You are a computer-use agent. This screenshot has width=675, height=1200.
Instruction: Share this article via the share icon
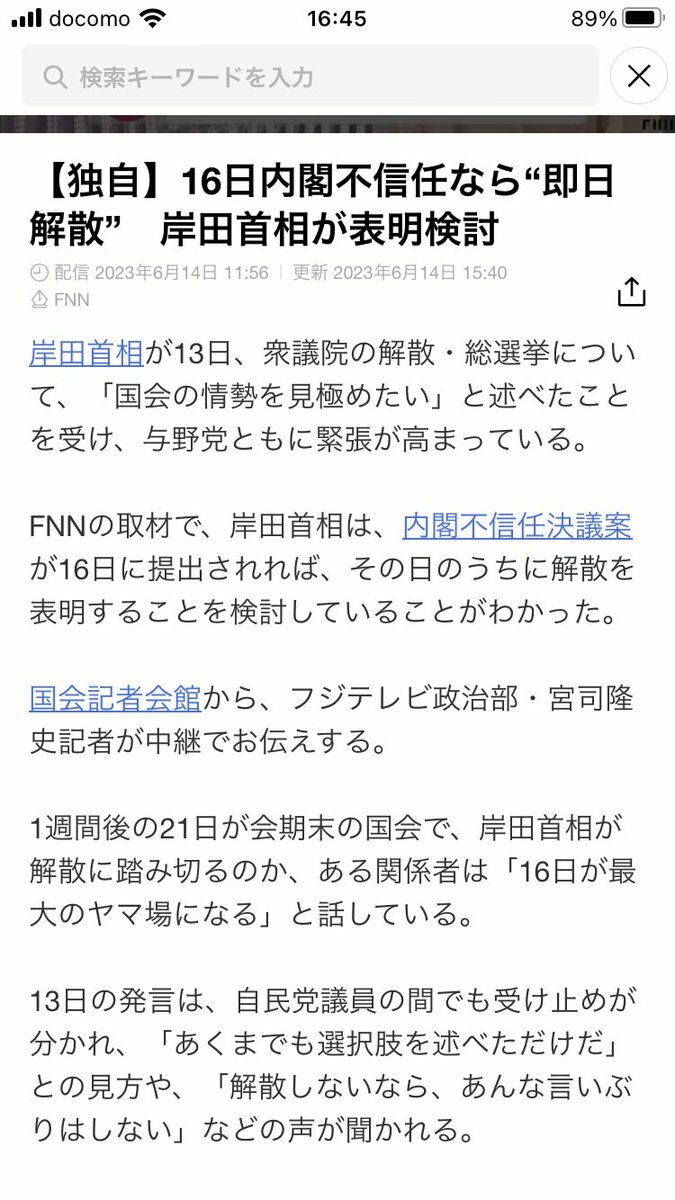(x=631, y=292)
